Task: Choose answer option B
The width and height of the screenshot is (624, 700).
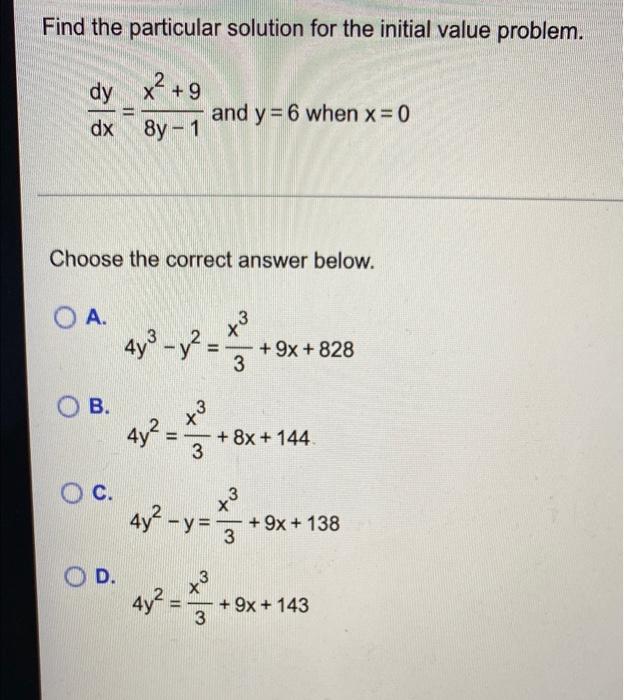Action: point(65,407)
